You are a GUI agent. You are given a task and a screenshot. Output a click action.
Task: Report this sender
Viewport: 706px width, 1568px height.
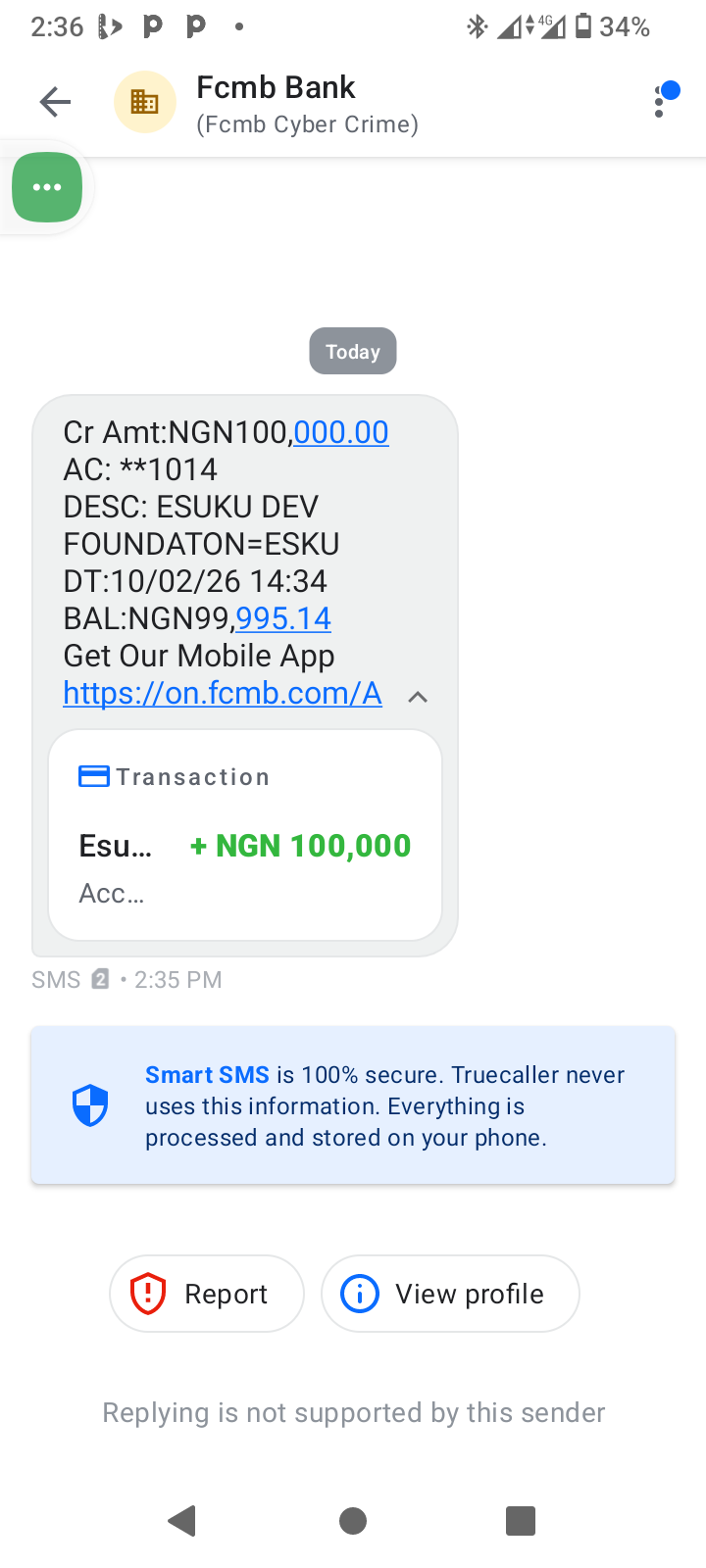[206, 1294]
